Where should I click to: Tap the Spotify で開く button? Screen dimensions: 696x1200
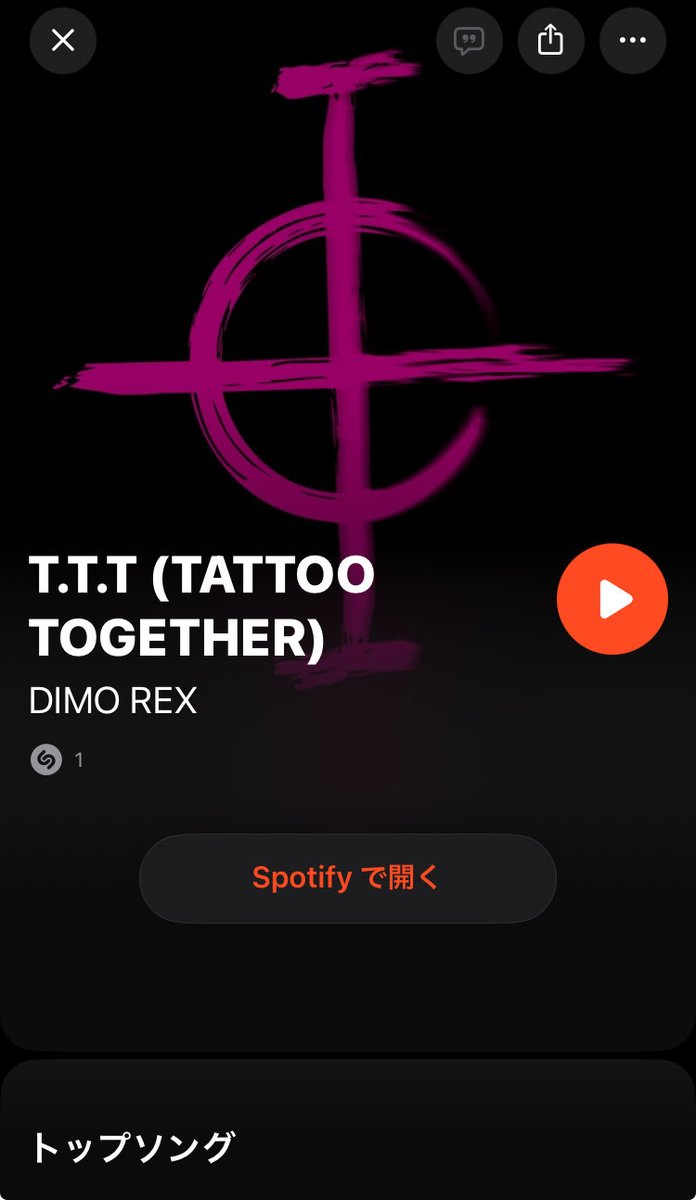(x=347, y=878)
